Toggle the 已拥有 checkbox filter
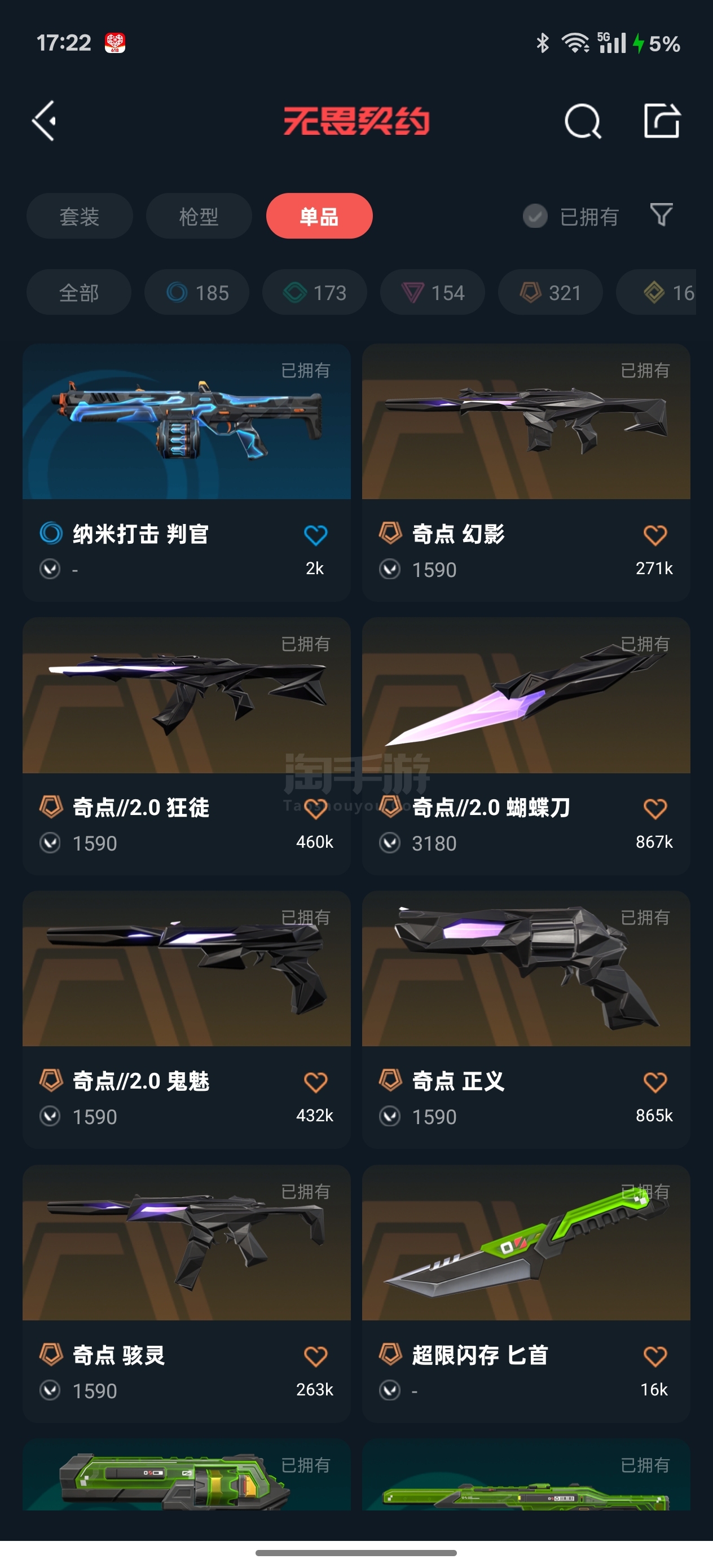The height and width of the screenshot is (1568, 713). point(535,216)
